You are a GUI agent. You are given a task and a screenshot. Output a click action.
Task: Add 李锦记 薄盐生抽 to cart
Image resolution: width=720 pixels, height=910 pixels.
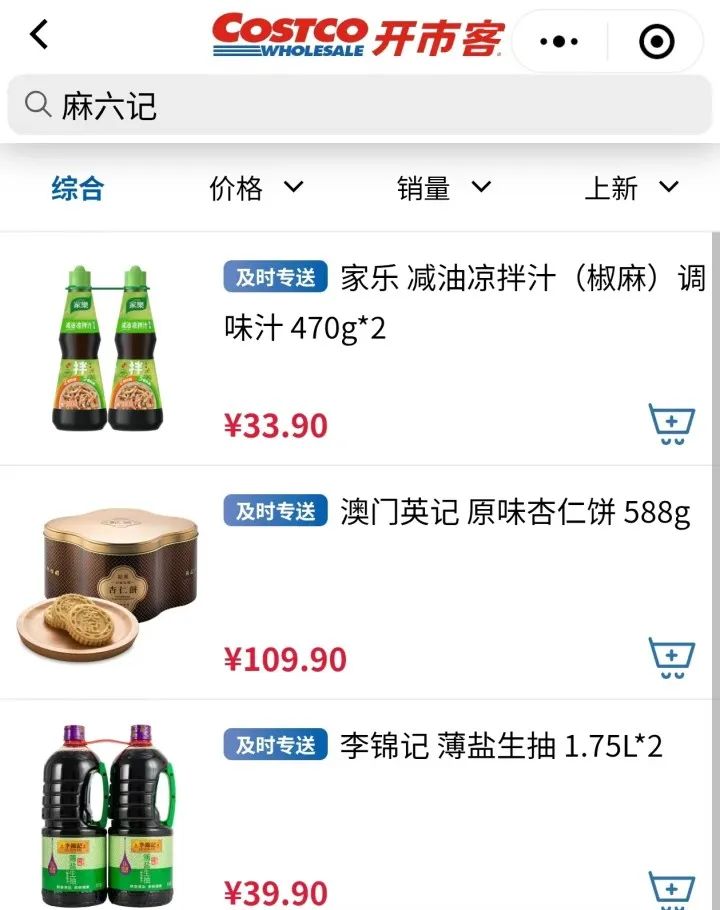(671, 889)
